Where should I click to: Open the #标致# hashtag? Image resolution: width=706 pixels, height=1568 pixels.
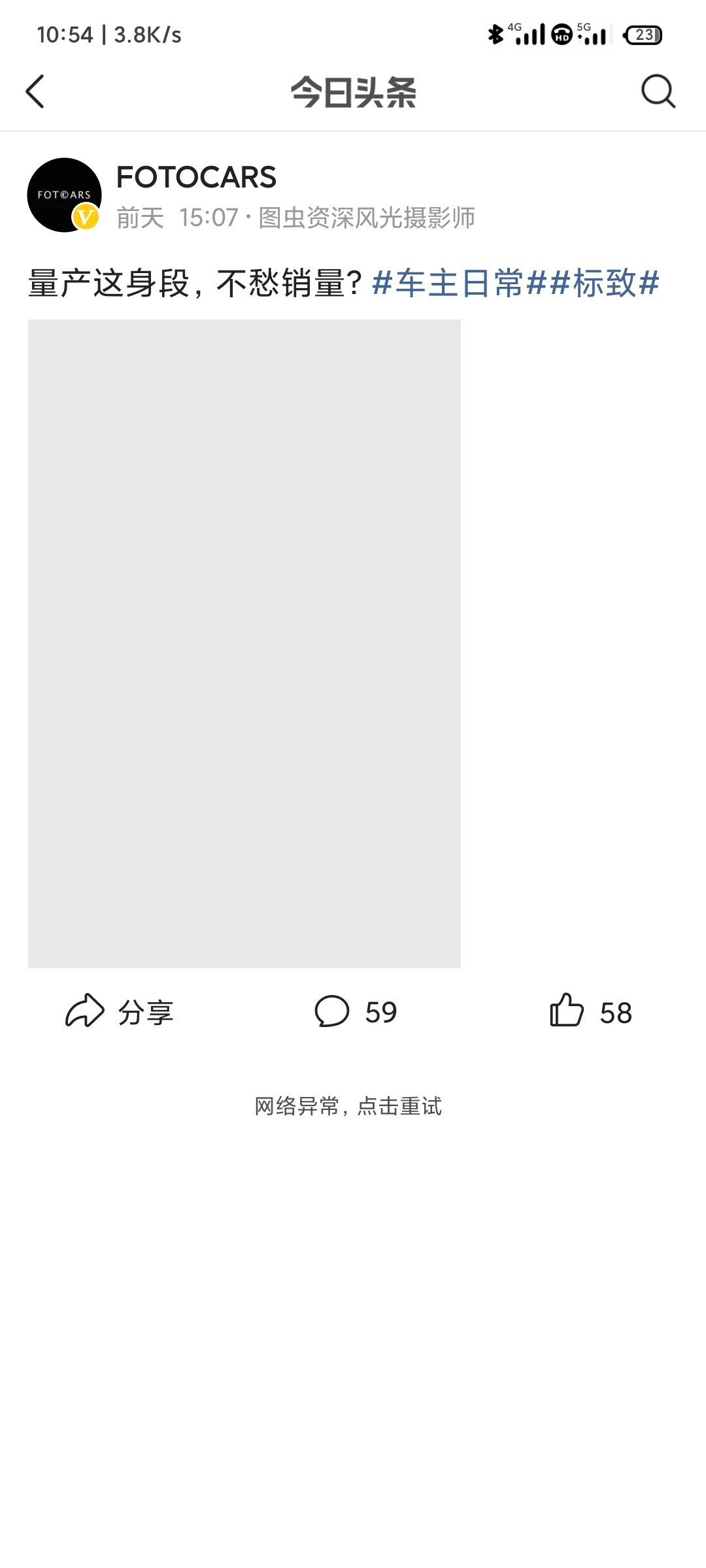pos(604,284)
